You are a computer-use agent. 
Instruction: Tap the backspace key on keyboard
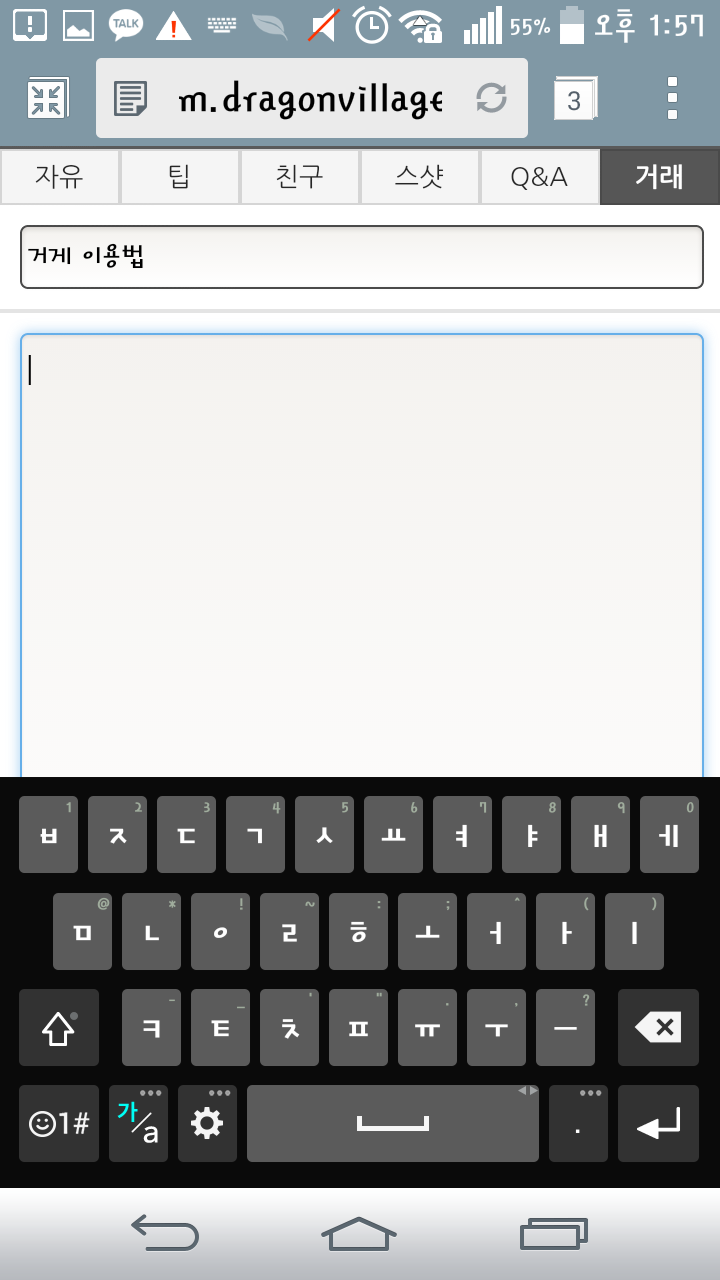pyautogui.click(x=658, y=1027)
